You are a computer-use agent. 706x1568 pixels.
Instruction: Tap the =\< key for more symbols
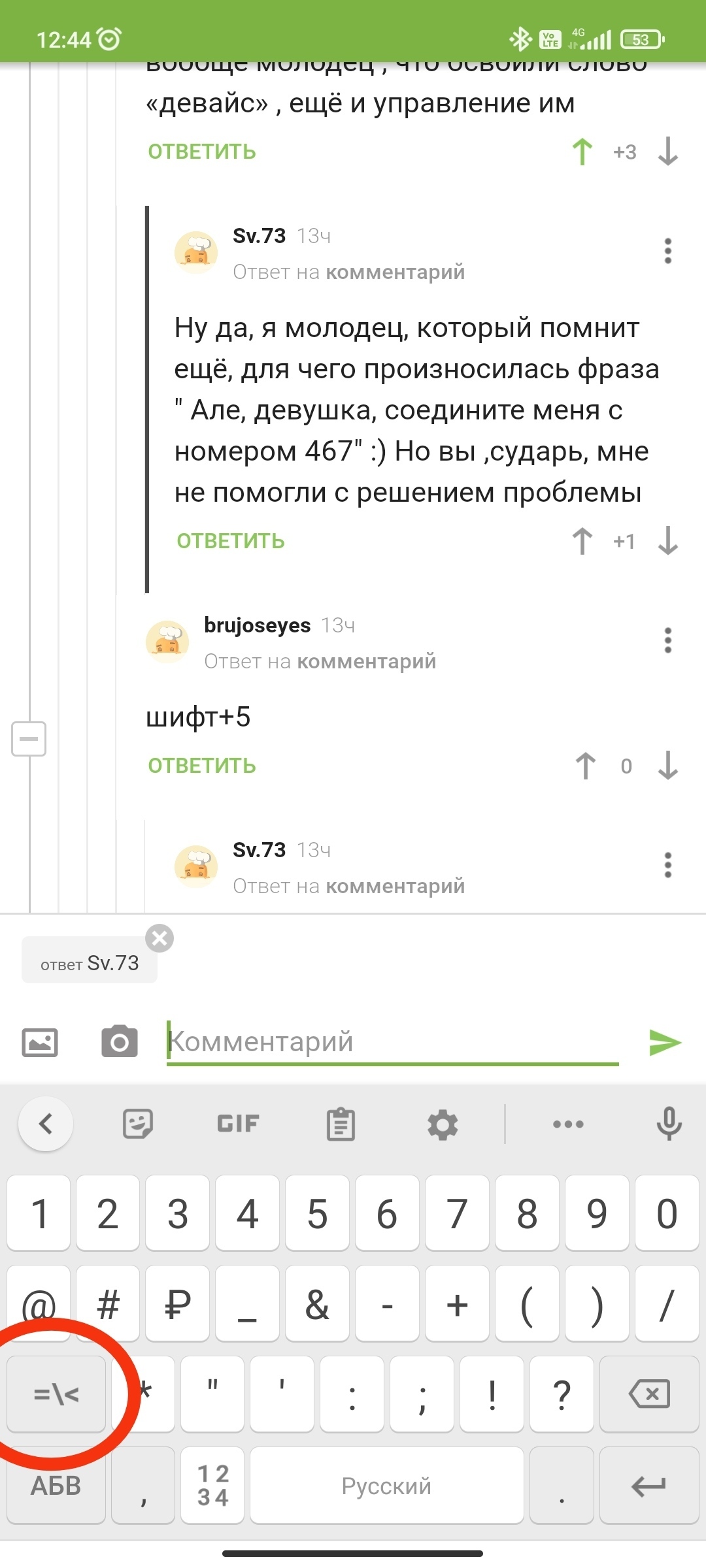[x=56, y=1395]
